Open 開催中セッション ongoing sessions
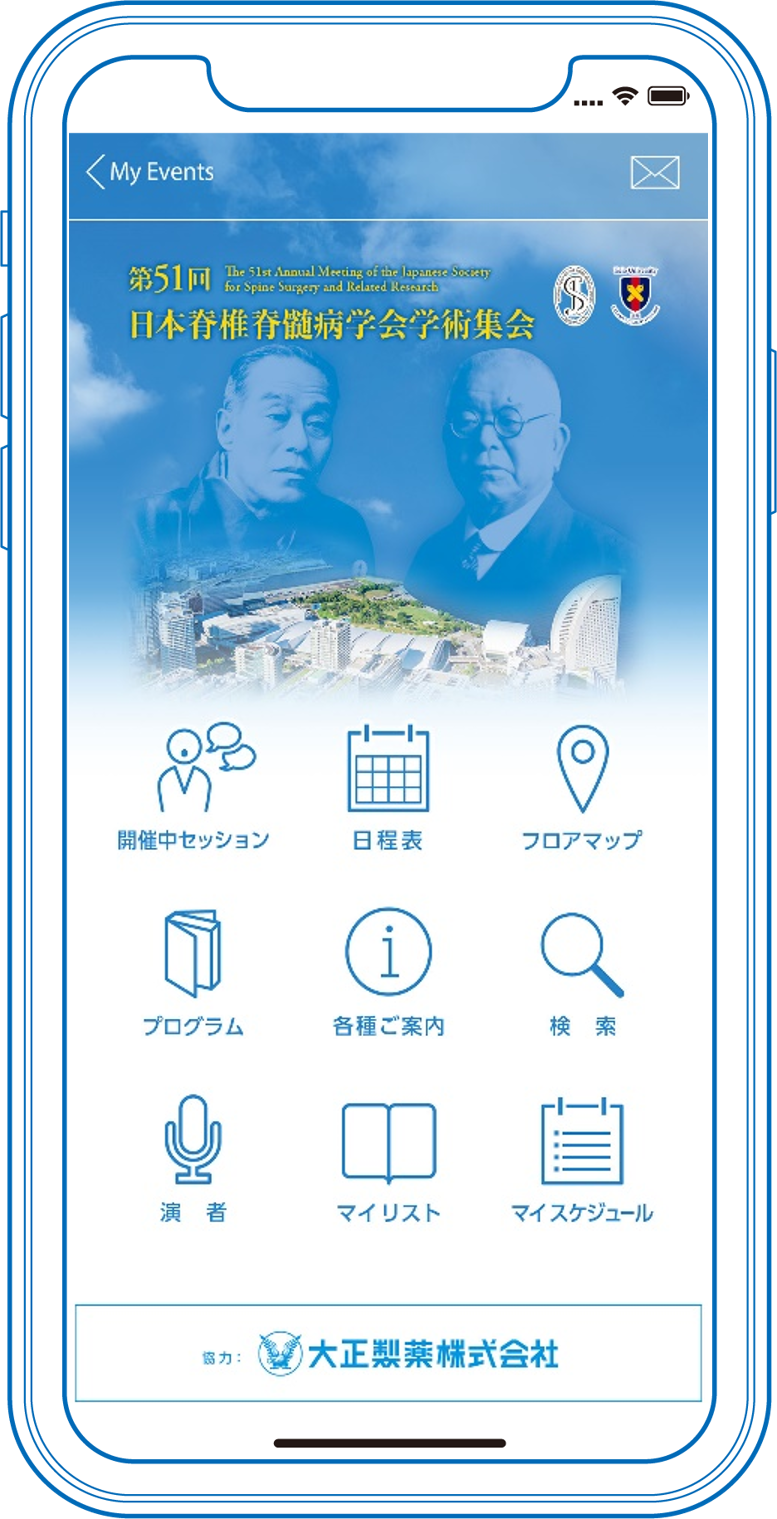This screenshot has height=1519, width=777. coord(193,786)
